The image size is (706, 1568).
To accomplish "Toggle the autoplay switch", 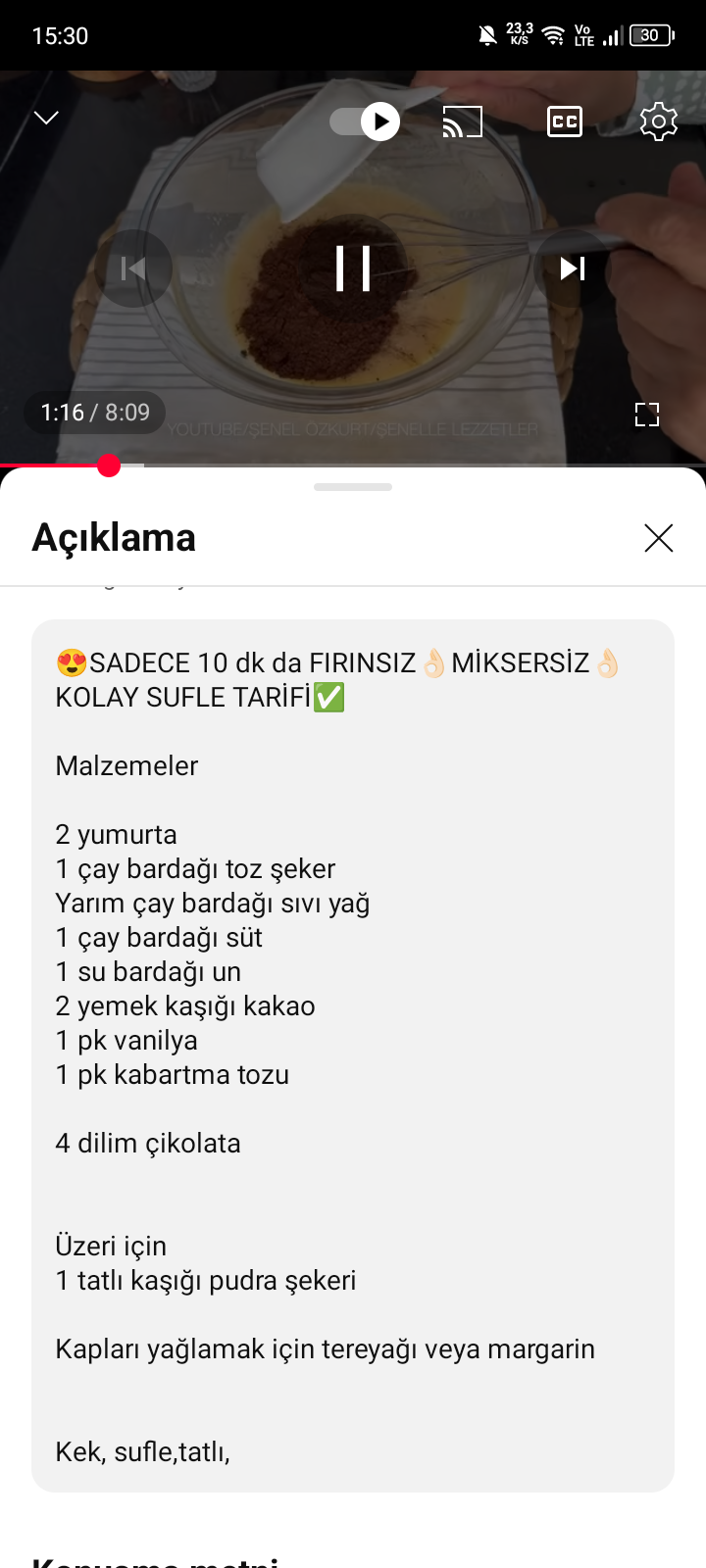I will coord(365,122).
